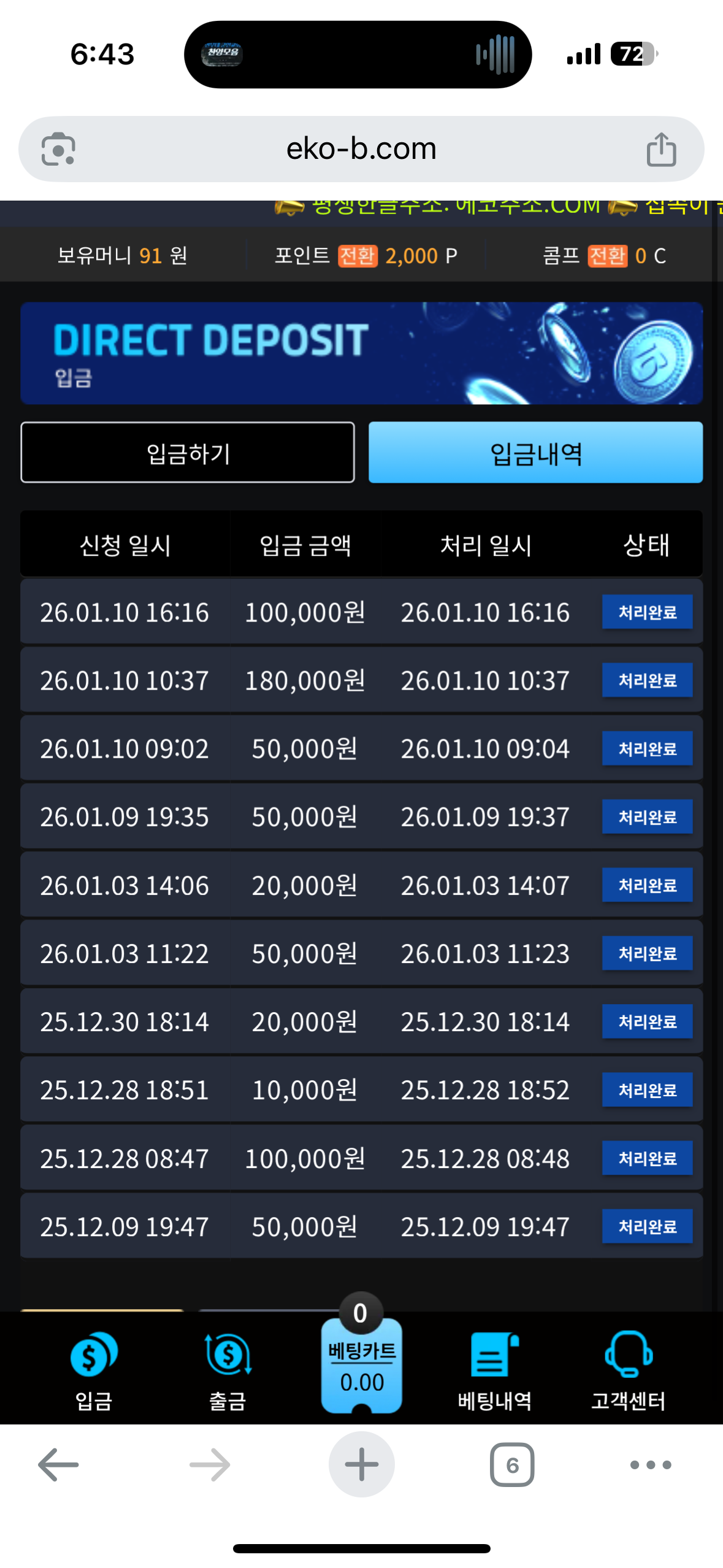Screen dimensions: 723x1568
Task: Open the tab switcher showing 6 tabs
Action: click(513, 1465)
